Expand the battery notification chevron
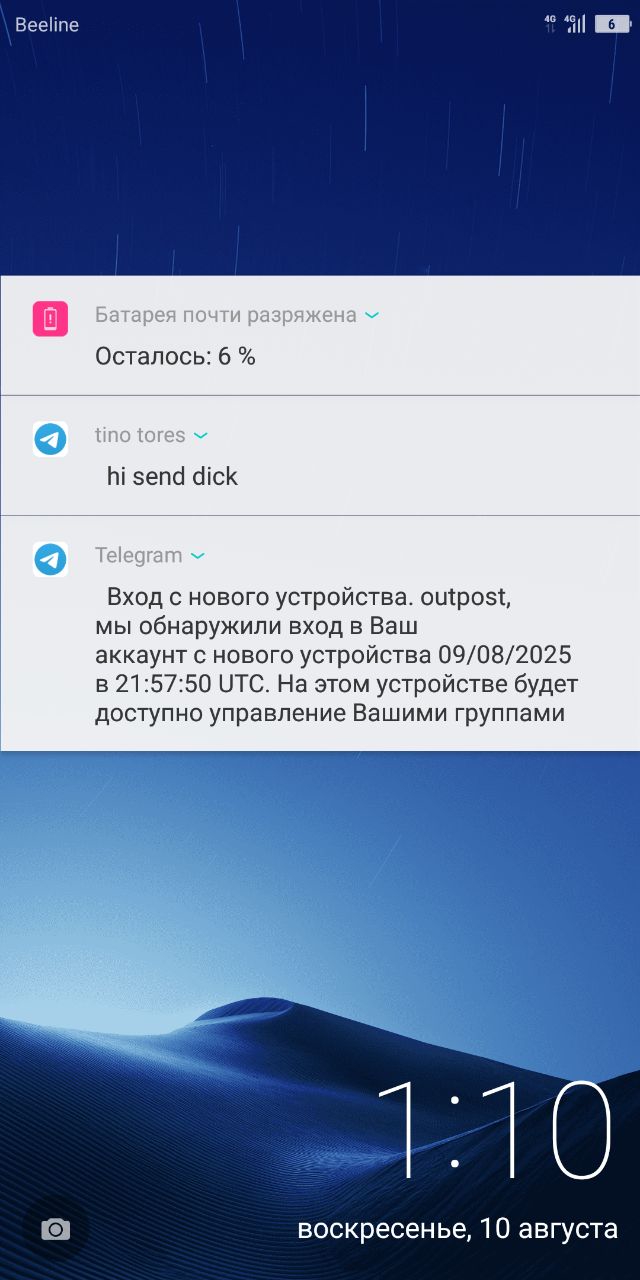Screen dimensions: 640x1280 (x=372, y=315)
